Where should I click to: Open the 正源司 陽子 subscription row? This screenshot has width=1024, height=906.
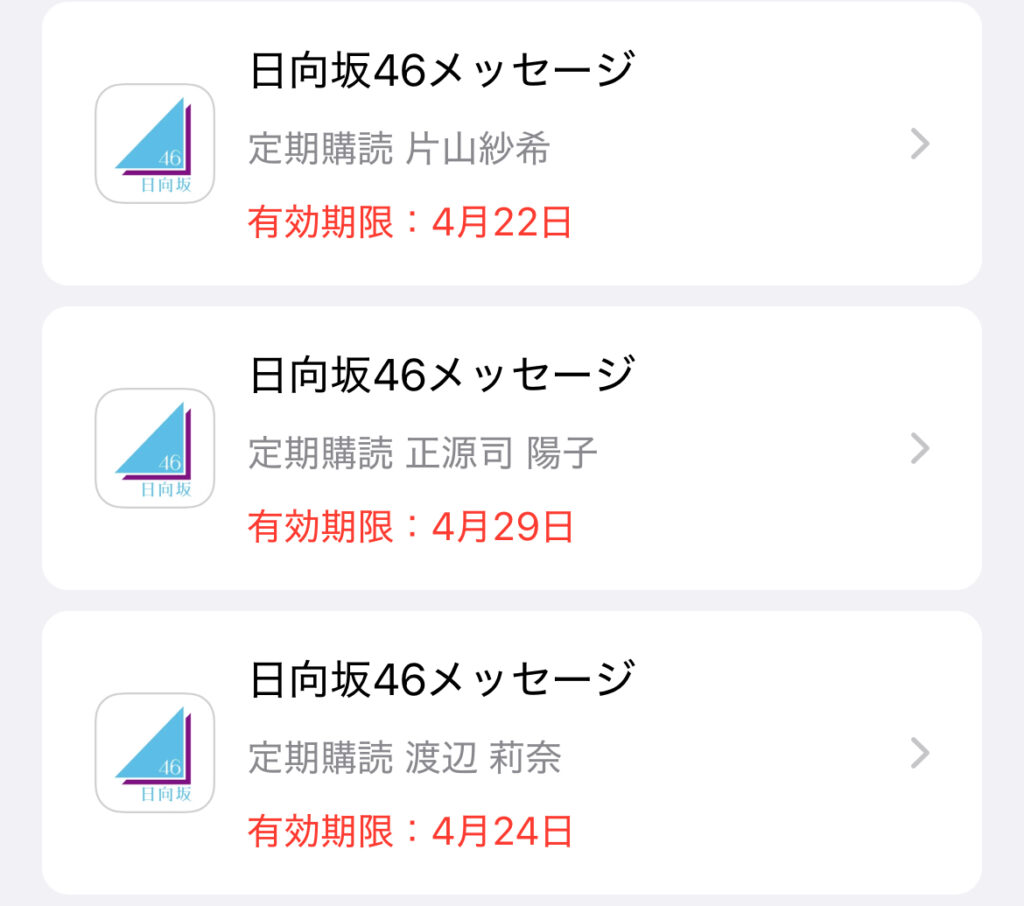click(511, 448)
